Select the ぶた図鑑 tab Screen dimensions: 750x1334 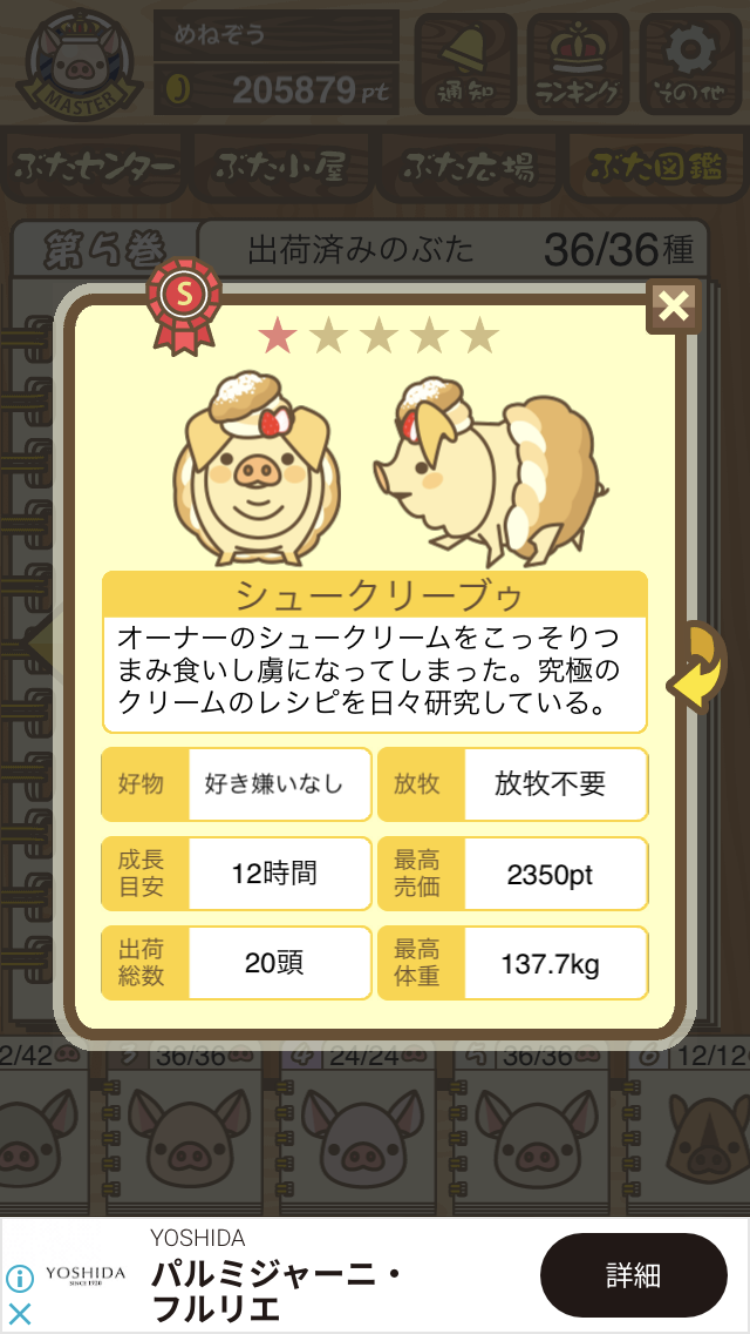point(655,167)
